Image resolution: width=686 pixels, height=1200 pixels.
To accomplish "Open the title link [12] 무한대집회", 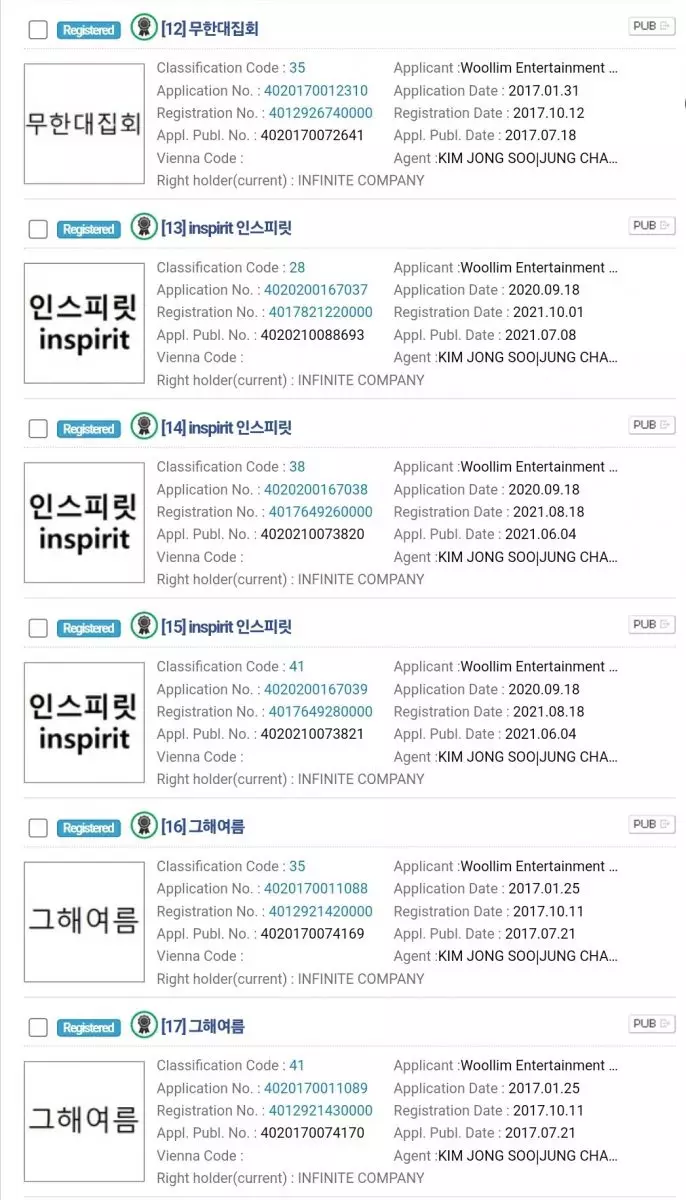I will tap(210, 29).
